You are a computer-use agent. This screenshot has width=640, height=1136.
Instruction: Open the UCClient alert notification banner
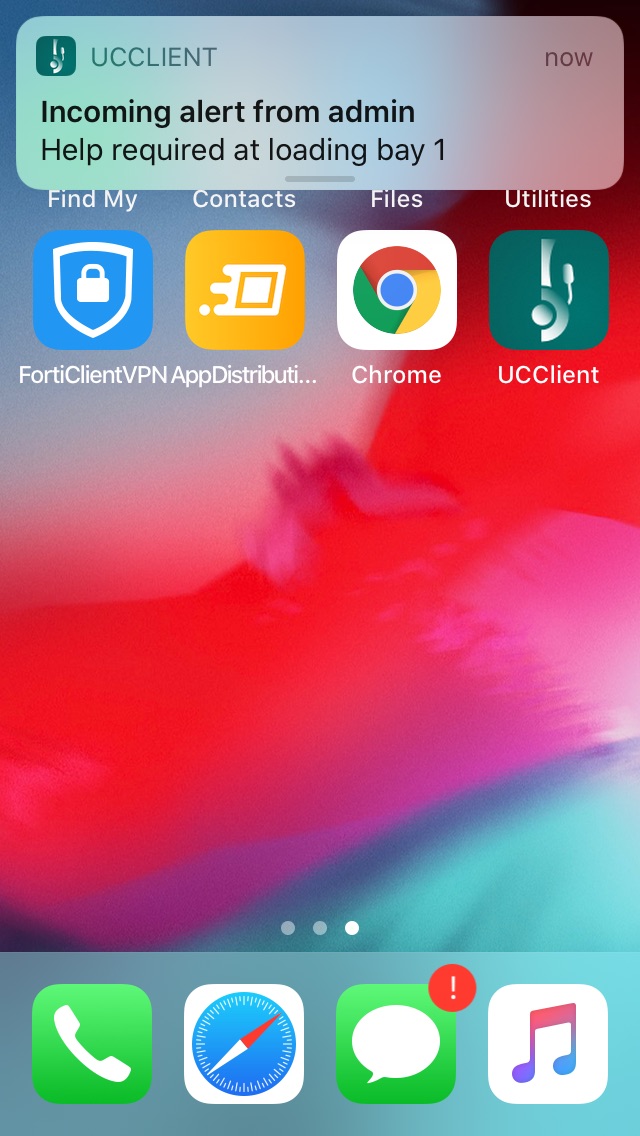pyautogui.click(x=320, y=102)
